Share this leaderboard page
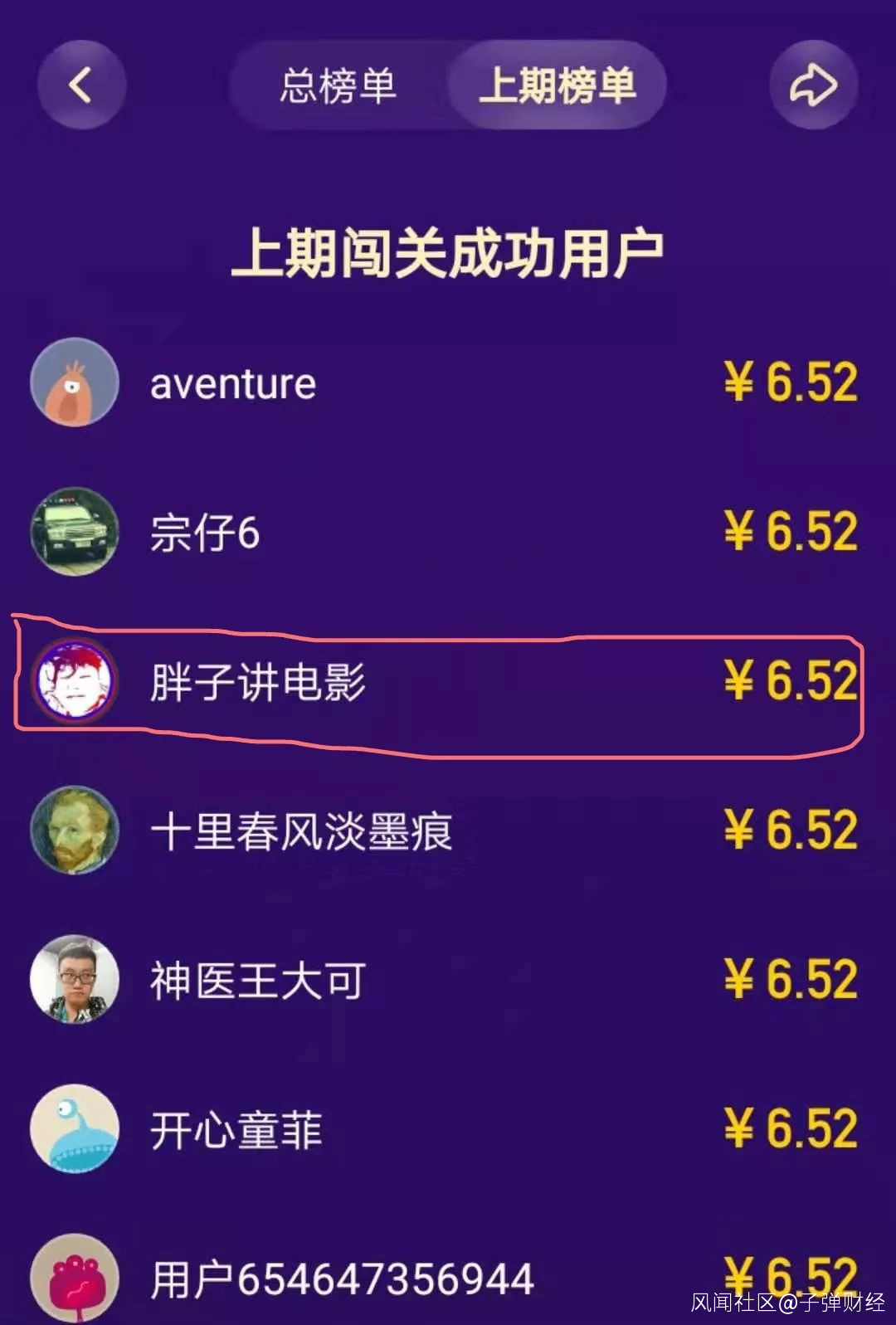Screen dimensions: 896x1325 click(813, 85)
